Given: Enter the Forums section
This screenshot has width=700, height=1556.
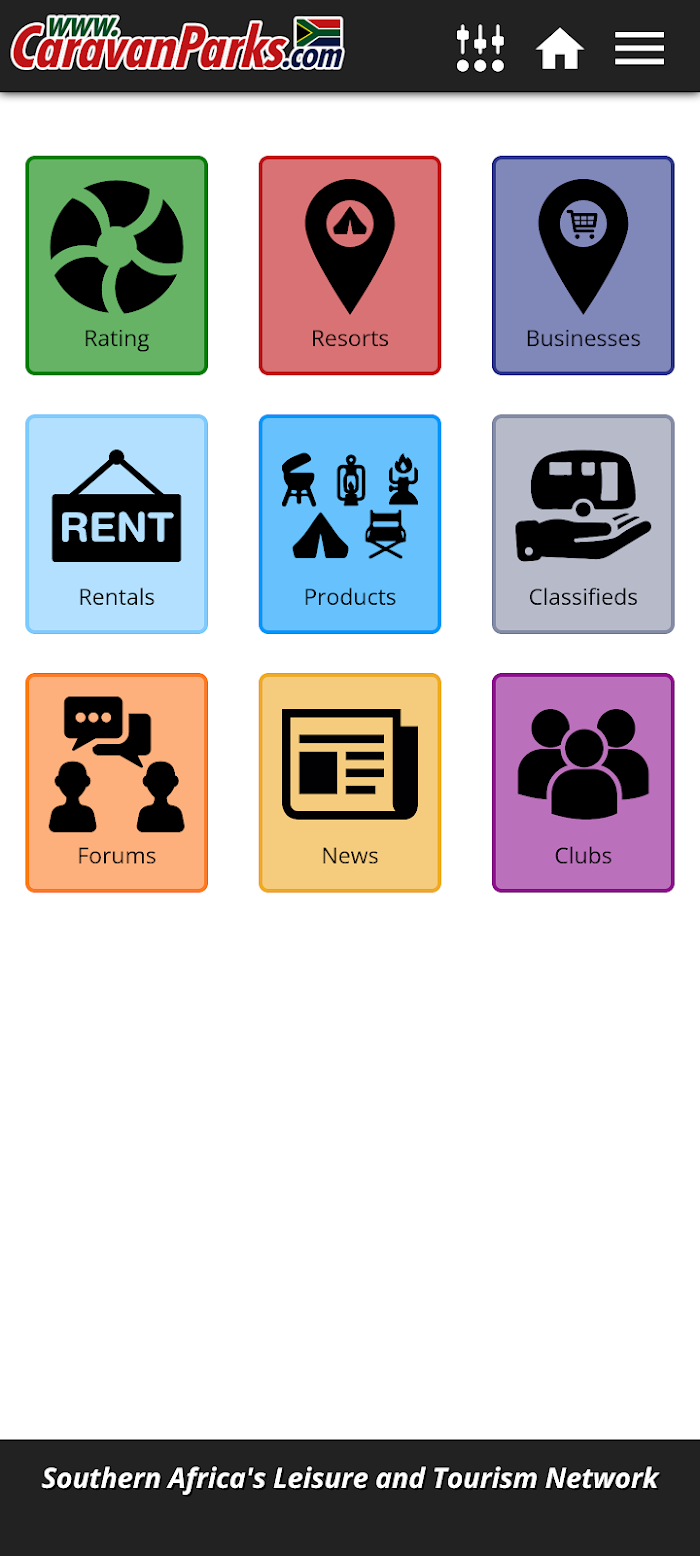Looking at the screenshot, I should (x=117, y=783).
